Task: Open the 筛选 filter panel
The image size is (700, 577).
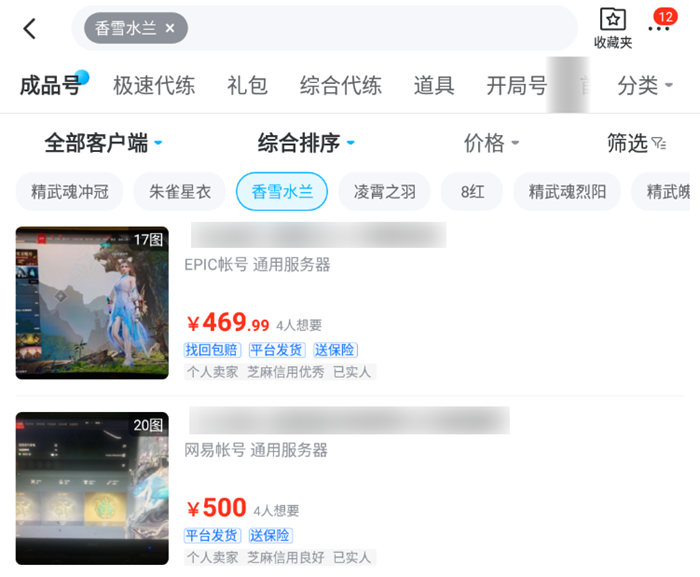Action: 636,143
